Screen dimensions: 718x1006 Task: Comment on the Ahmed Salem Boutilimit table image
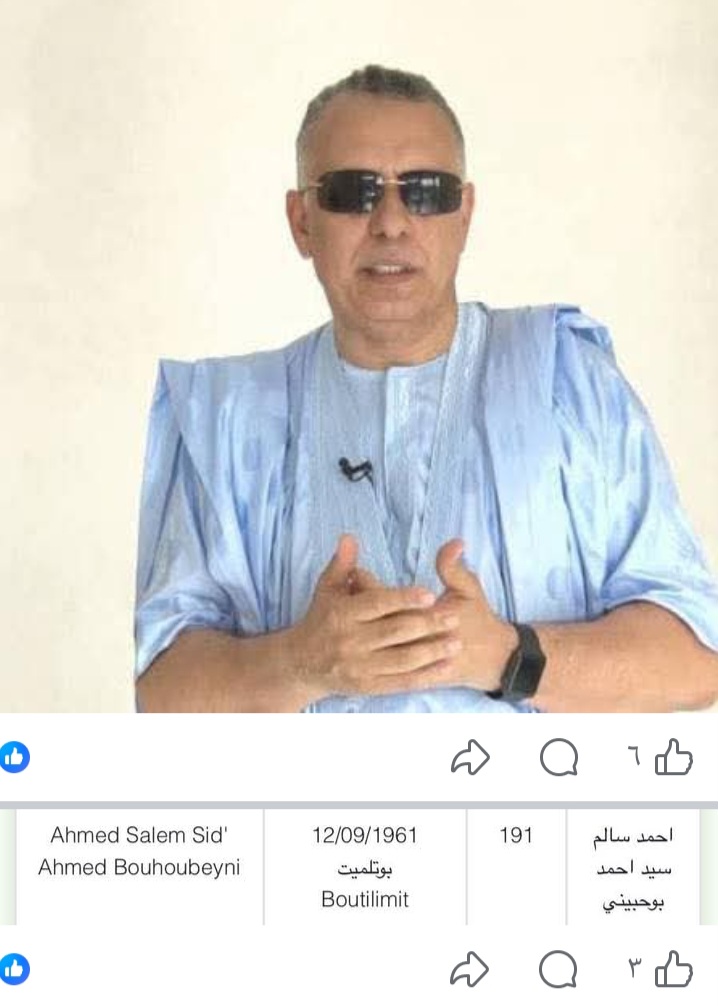(x=559, y=969)
